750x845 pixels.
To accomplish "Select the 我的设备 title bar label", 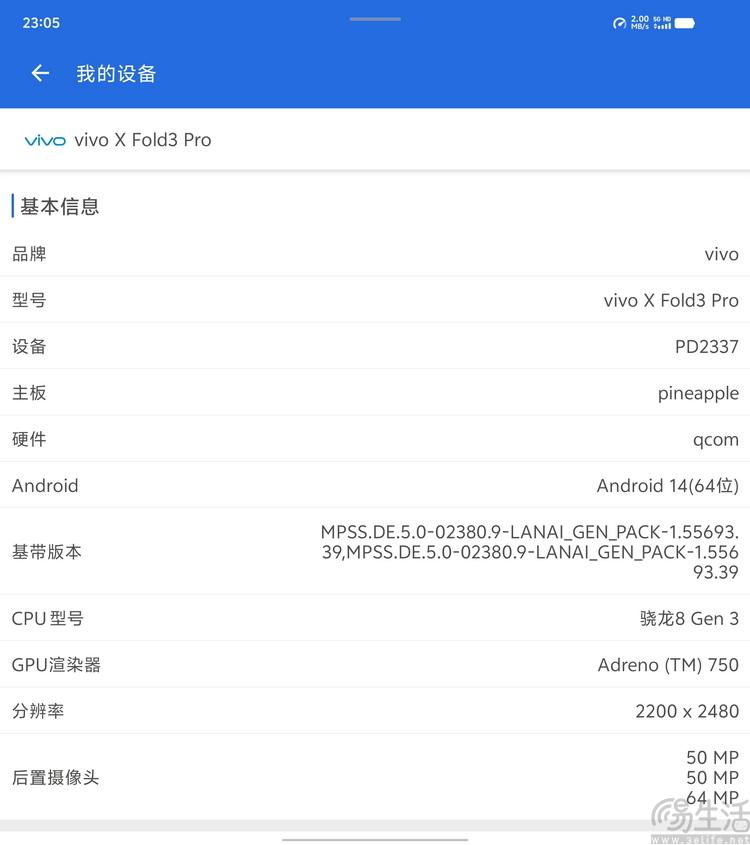I will point(117,72).
